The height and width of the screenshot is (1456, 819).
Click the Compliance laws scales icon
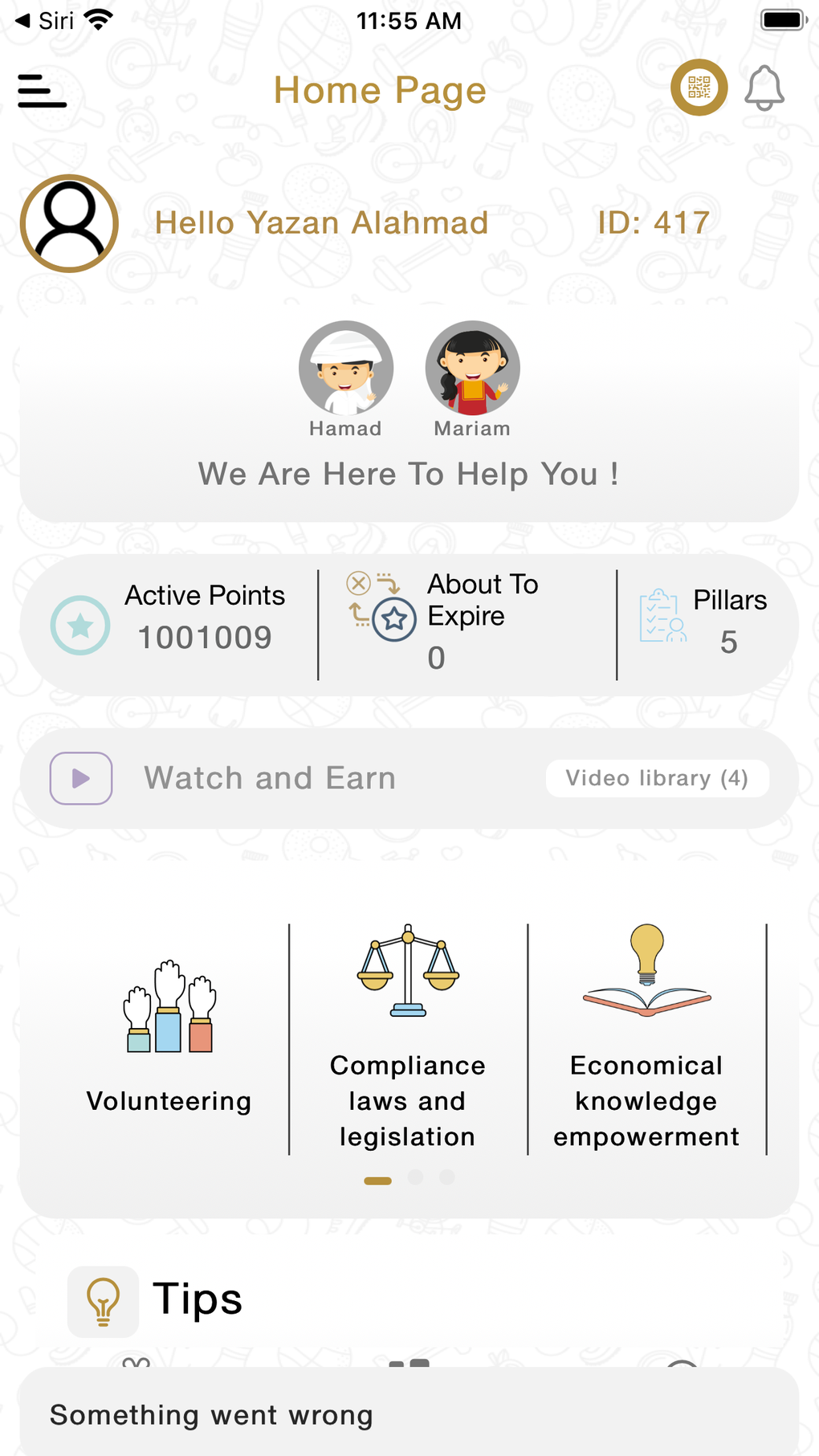407,972
